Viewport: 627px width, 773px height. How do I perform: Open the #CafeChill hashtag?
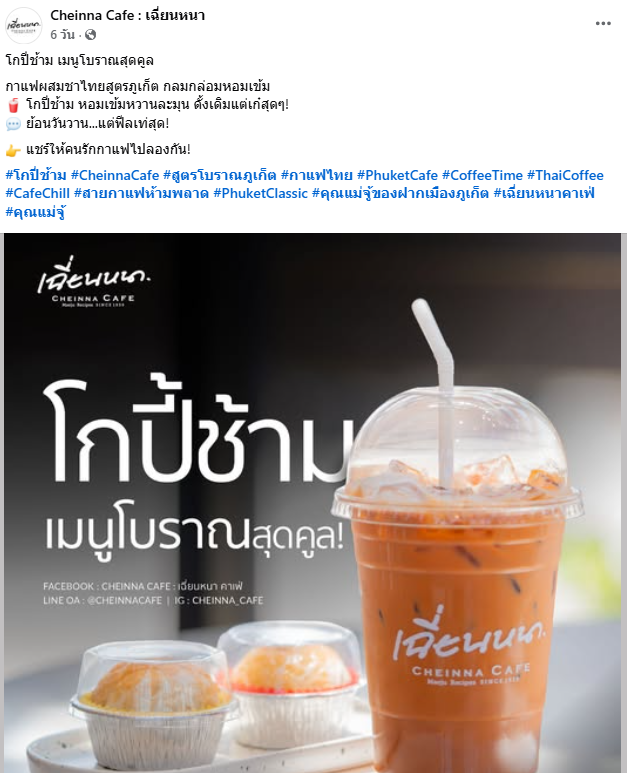click(35, 193)
